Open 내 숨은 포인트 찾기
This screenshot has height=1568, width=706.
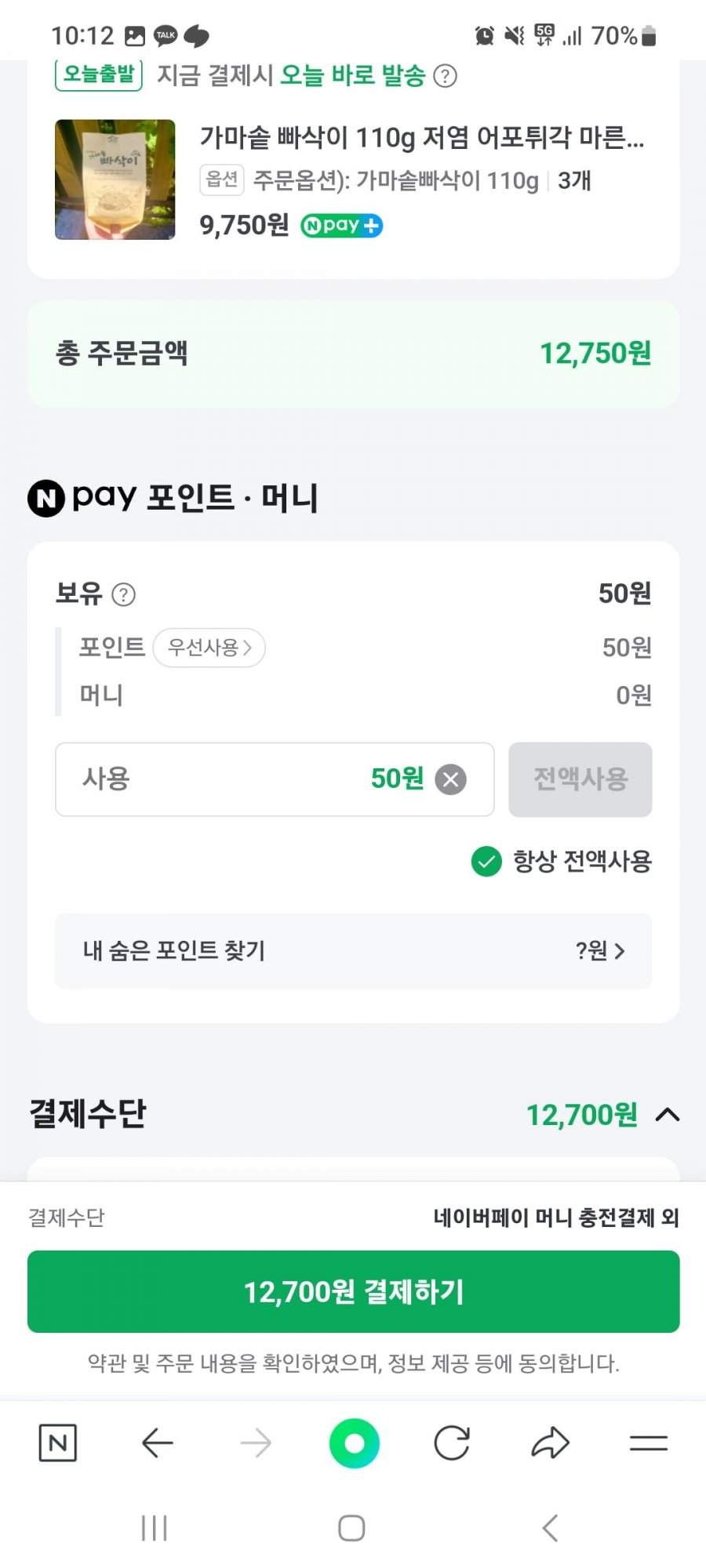(x=353, y=951)
